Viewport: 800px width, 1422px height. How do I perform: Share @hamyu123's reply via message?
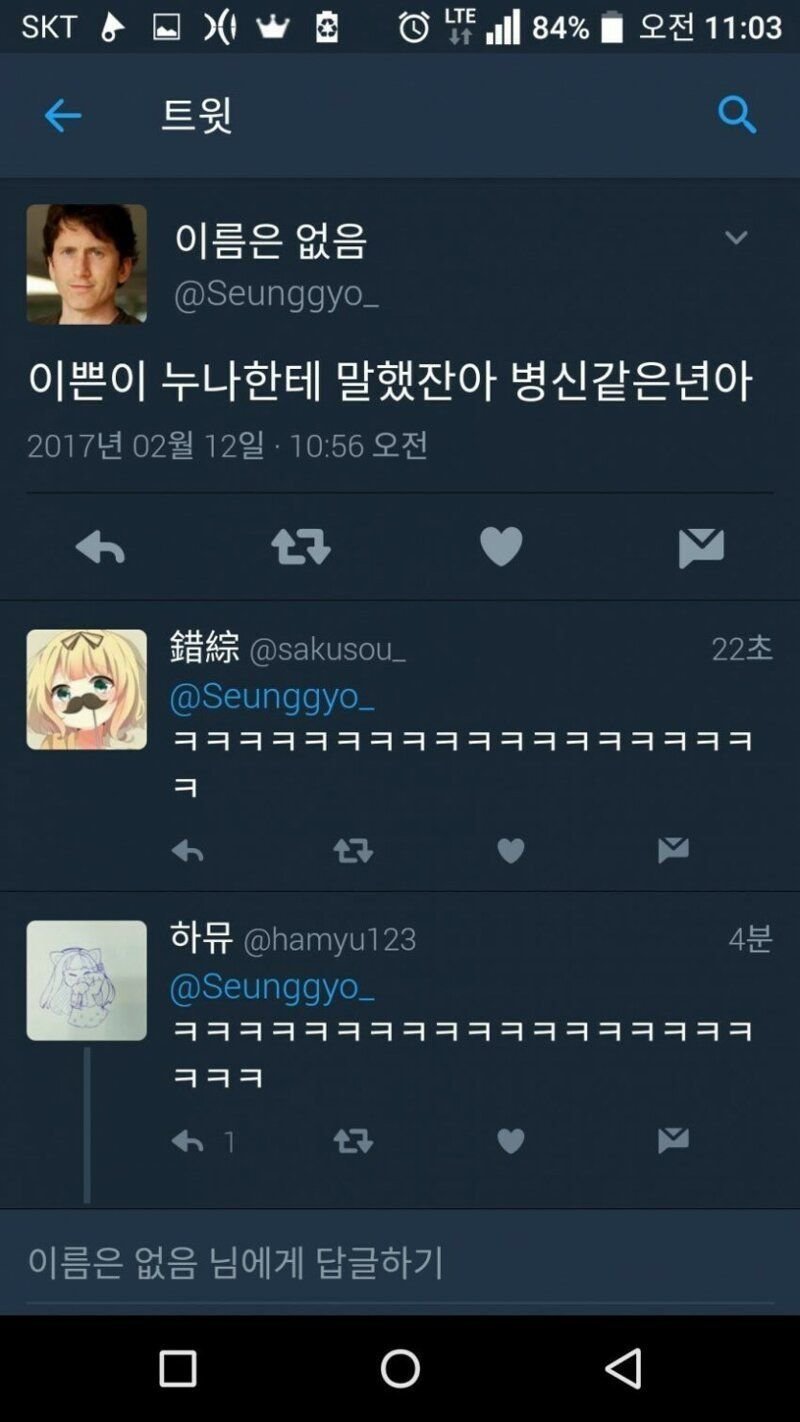(673, 1141)
